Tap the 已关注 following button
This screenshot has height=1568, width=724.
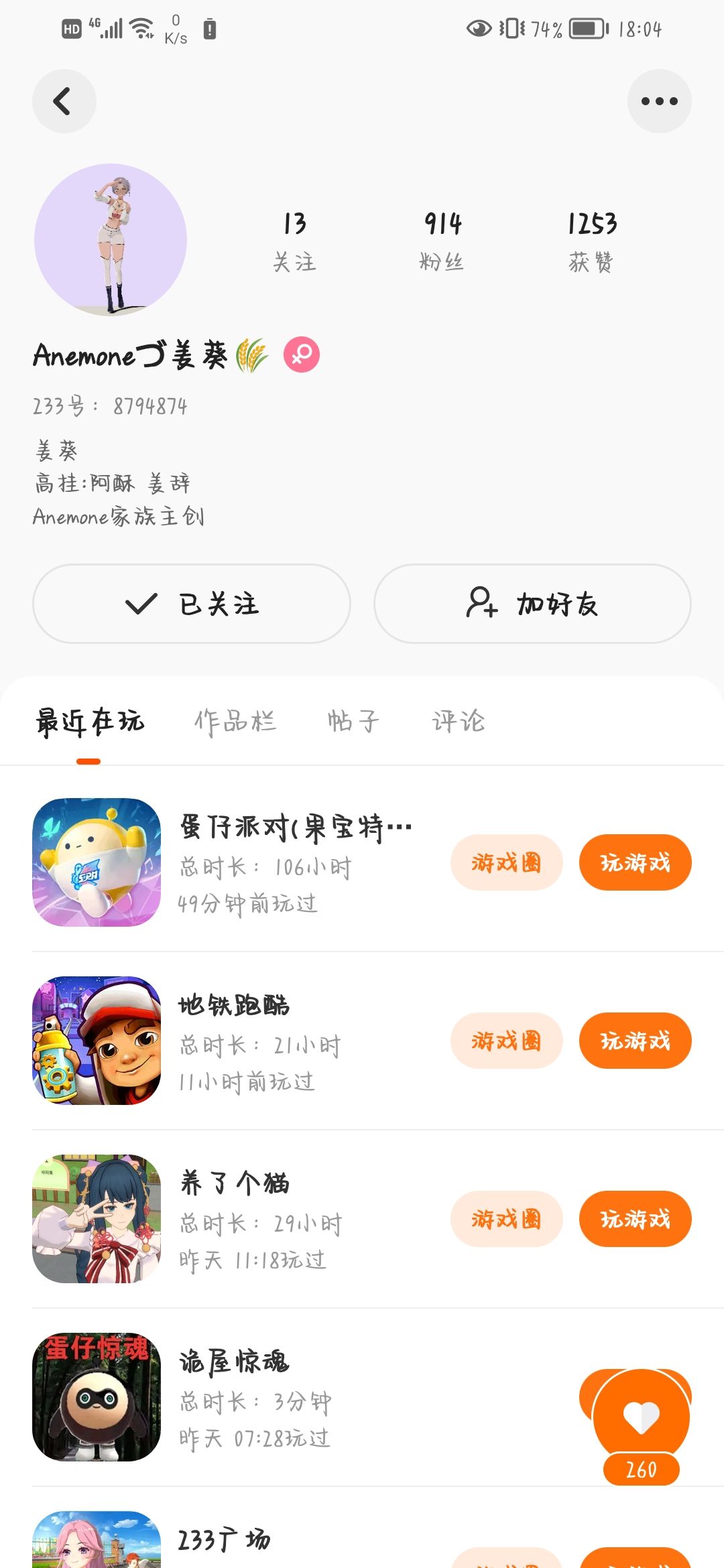pos(192,604)
